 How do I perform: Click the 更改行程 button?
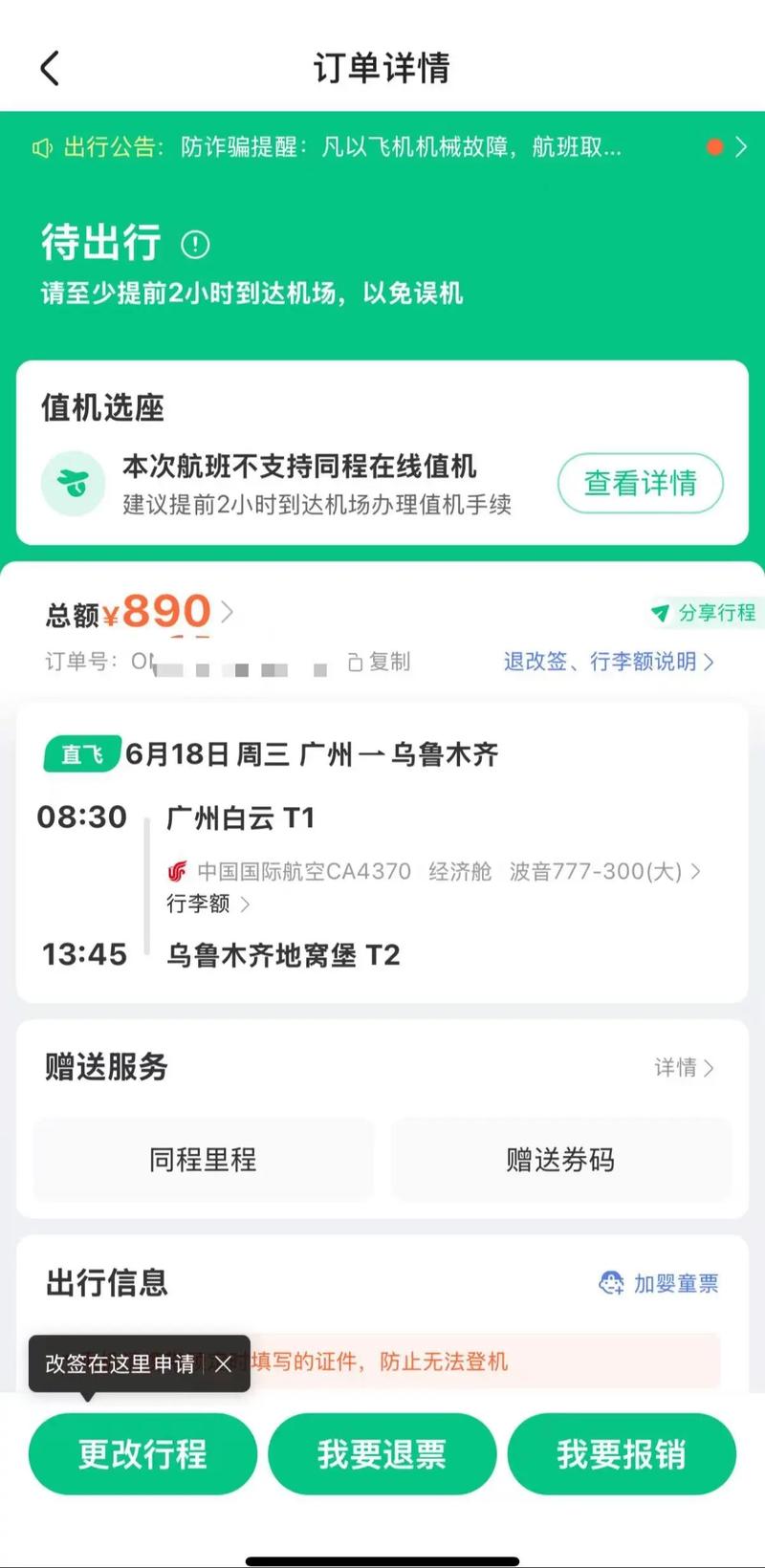[142, 1454]
